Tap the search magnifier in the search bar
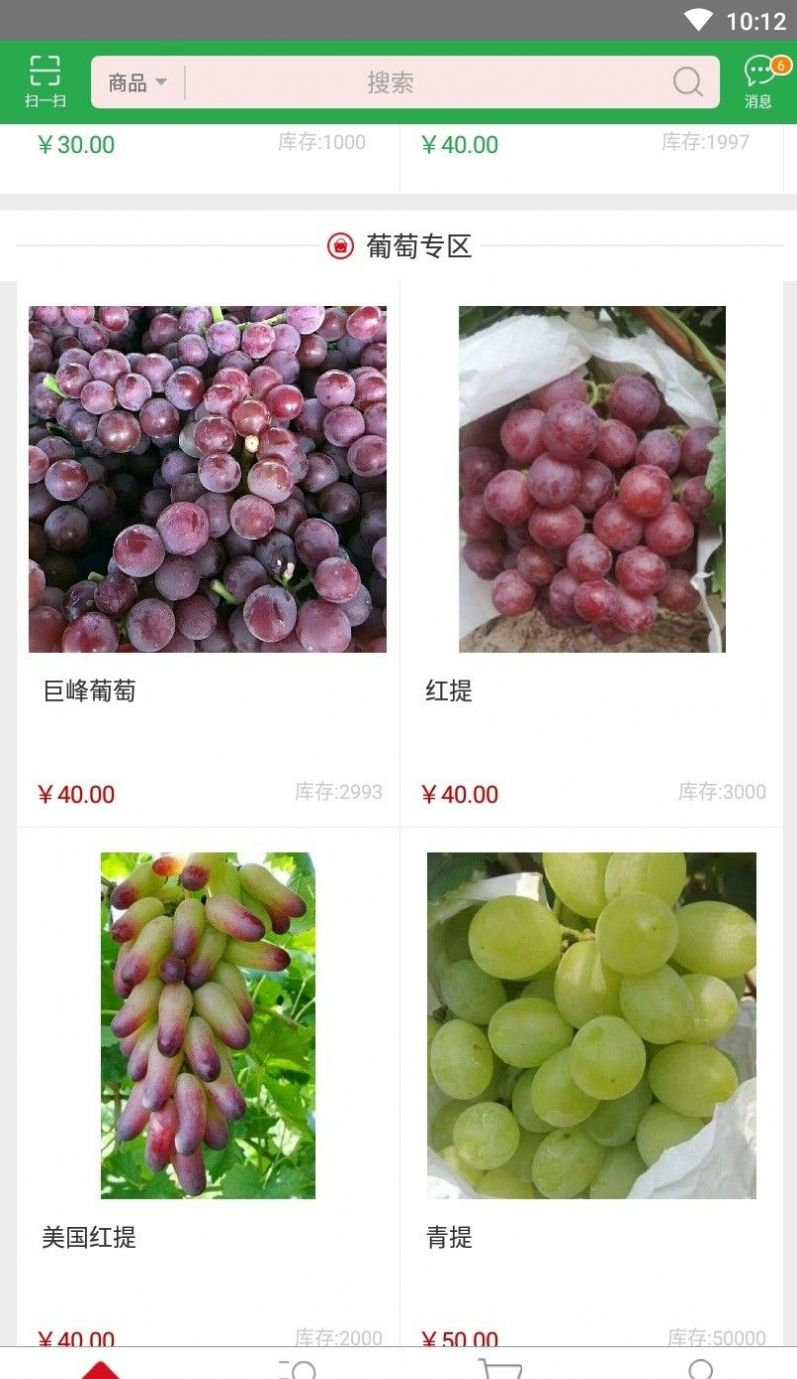The height and width of the screenshot is (1379, 797). tap(687, 82)
